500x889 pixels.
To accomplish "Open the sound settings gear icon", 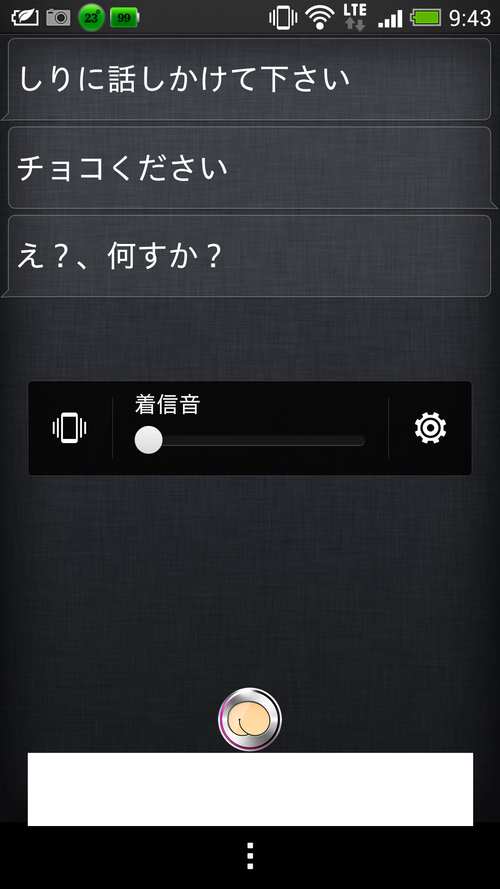I will tap(430, 428).
